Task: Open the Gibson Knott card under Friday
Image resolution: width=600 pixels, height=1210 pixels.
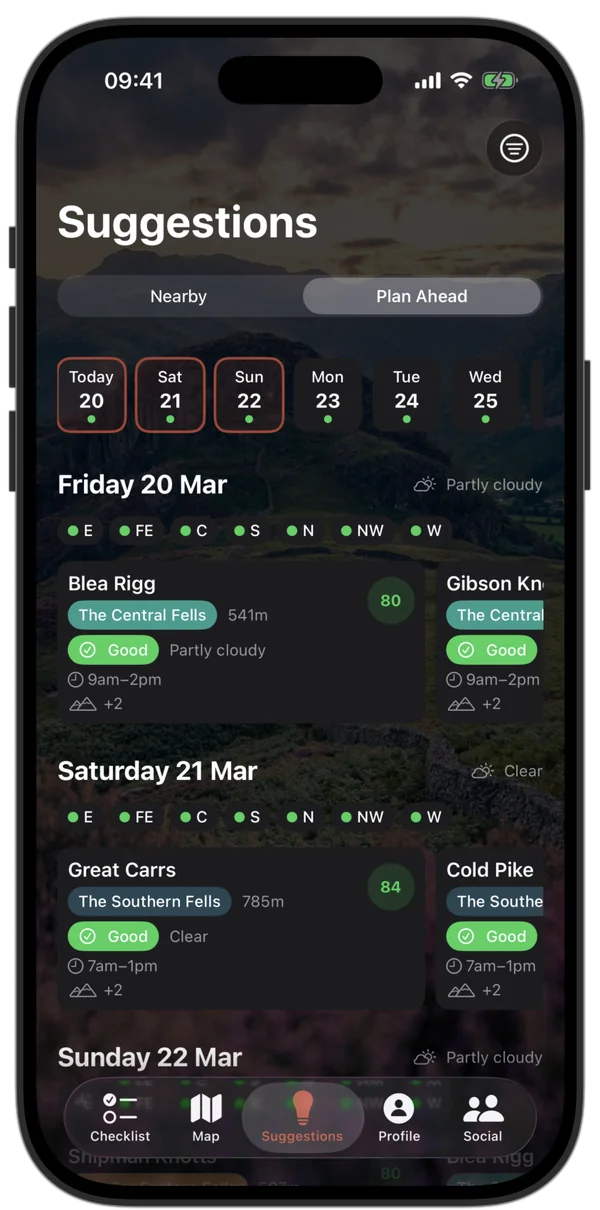Action: (x=493, y=642)
